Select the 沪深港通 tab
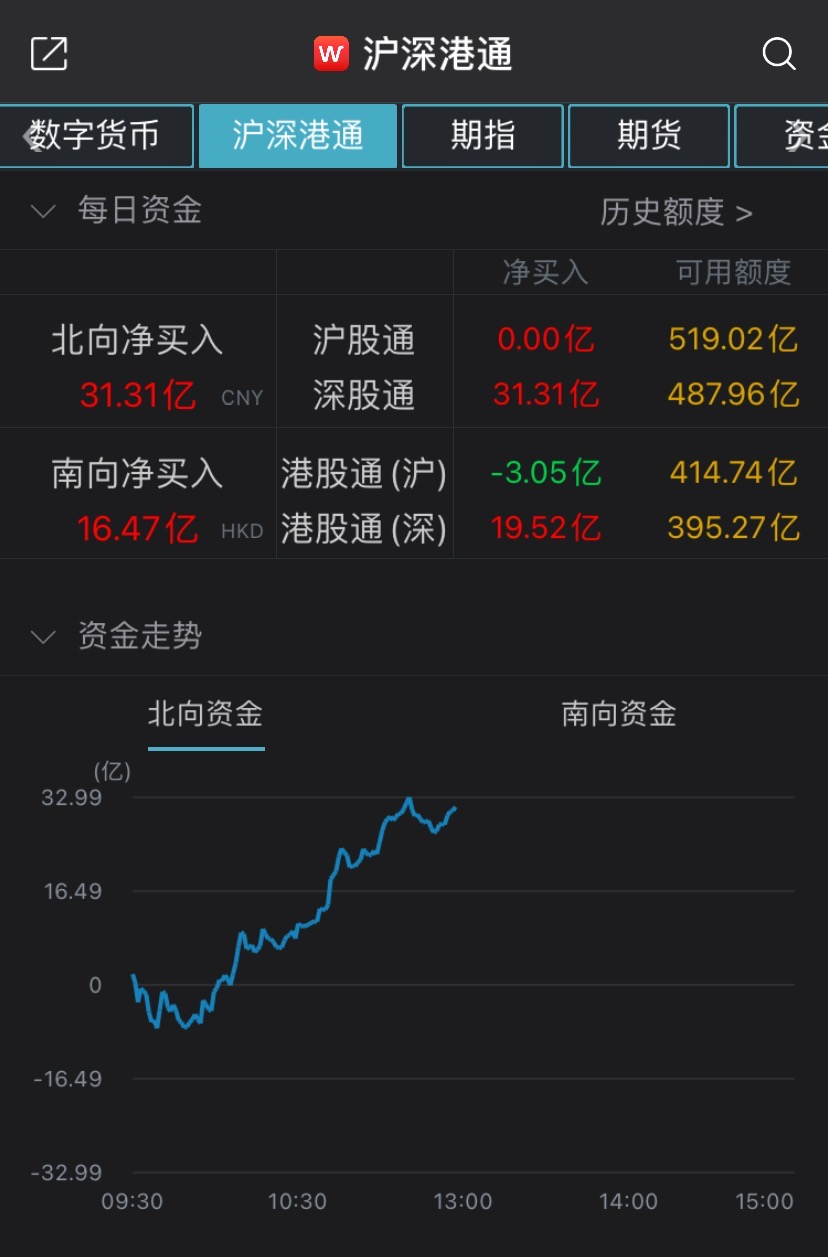The image size is (828, 1257). [x=298, y=136]
